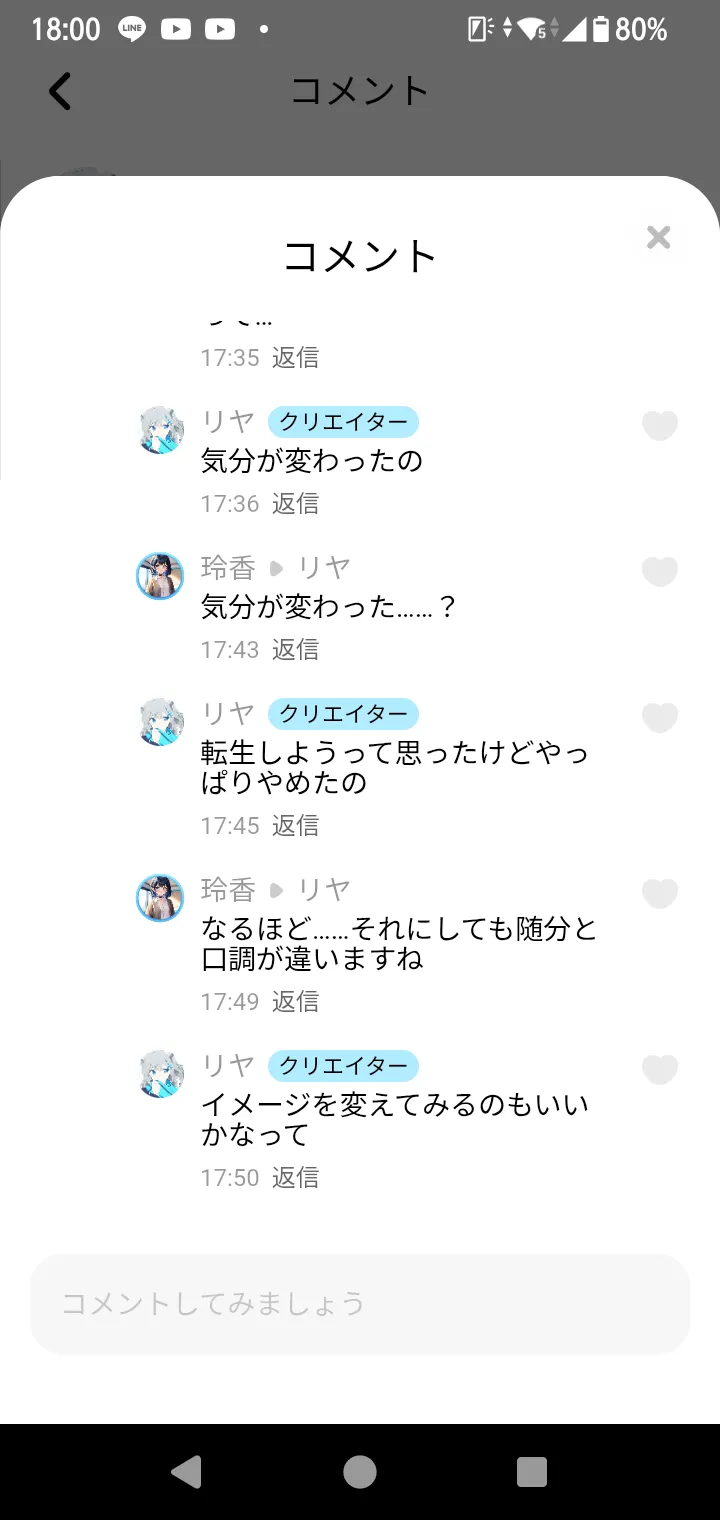
Task: Like リヤ's comment 気分が変わったの
Action: point(659,426)
